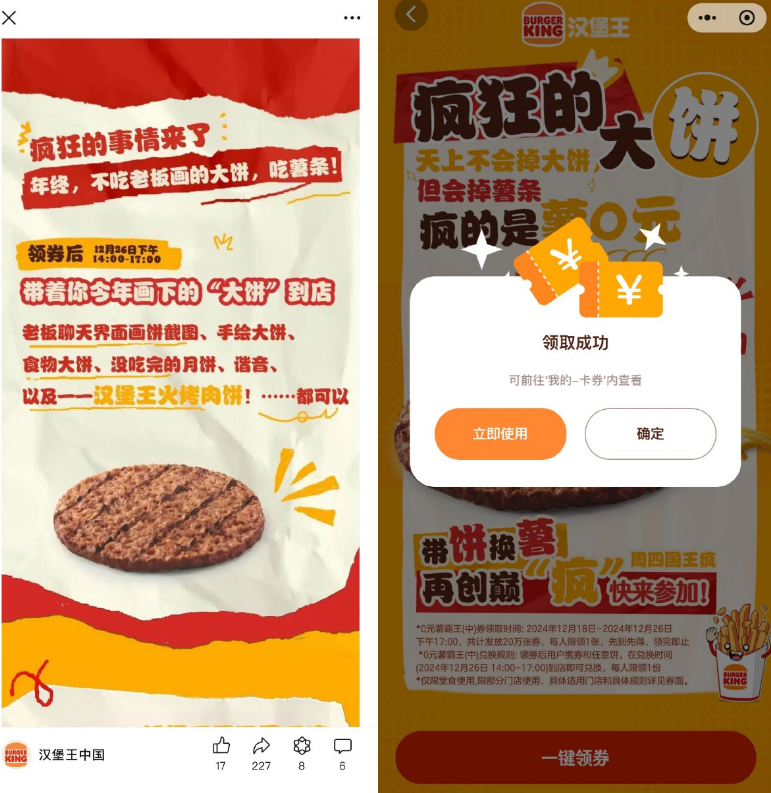Tap the back arrow in the mini-program header
This screenshot has height=793, width=771.
click(410, 17)
